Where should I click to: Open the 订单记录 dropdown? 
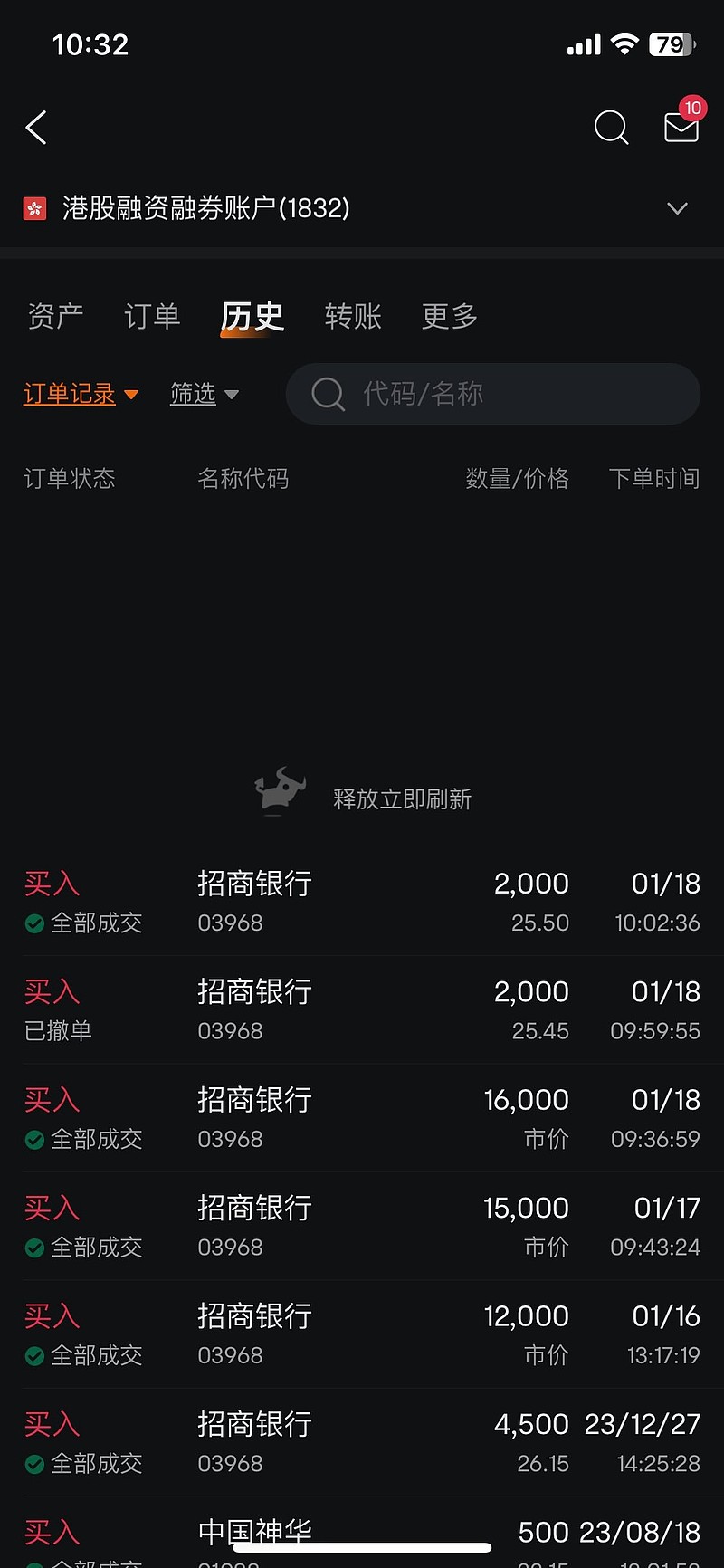[x=80, y=394]
